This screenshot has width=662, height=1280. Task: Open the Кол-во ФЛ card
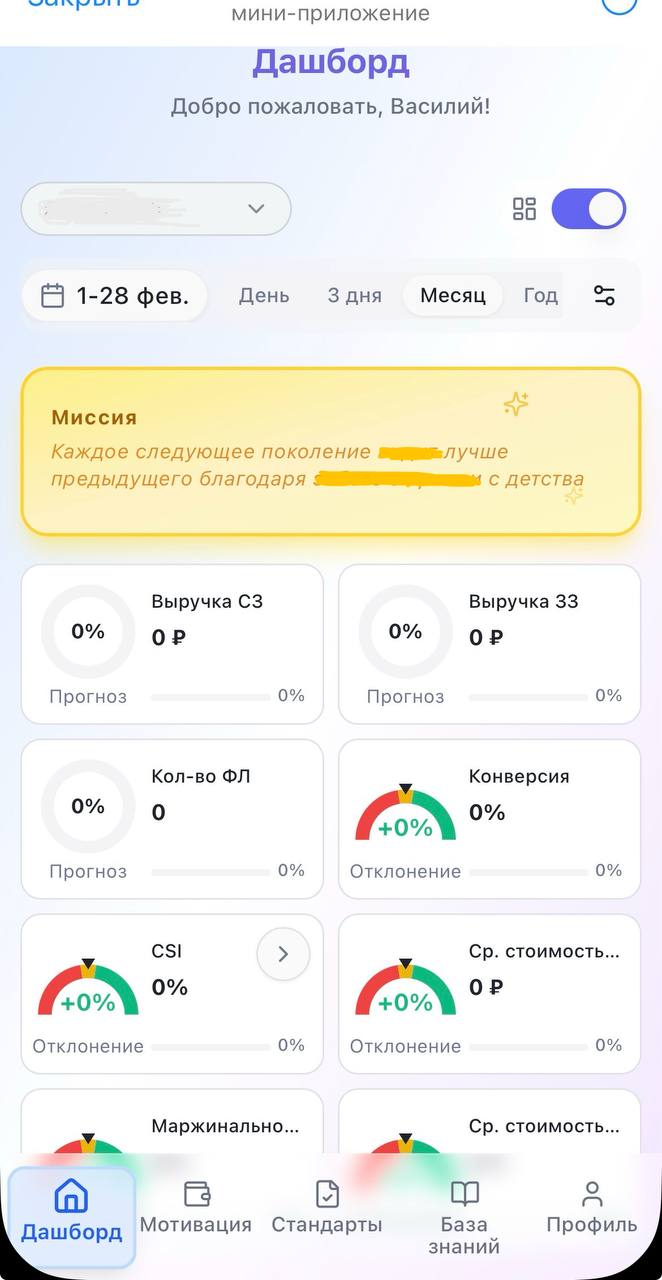pos(172,819)
